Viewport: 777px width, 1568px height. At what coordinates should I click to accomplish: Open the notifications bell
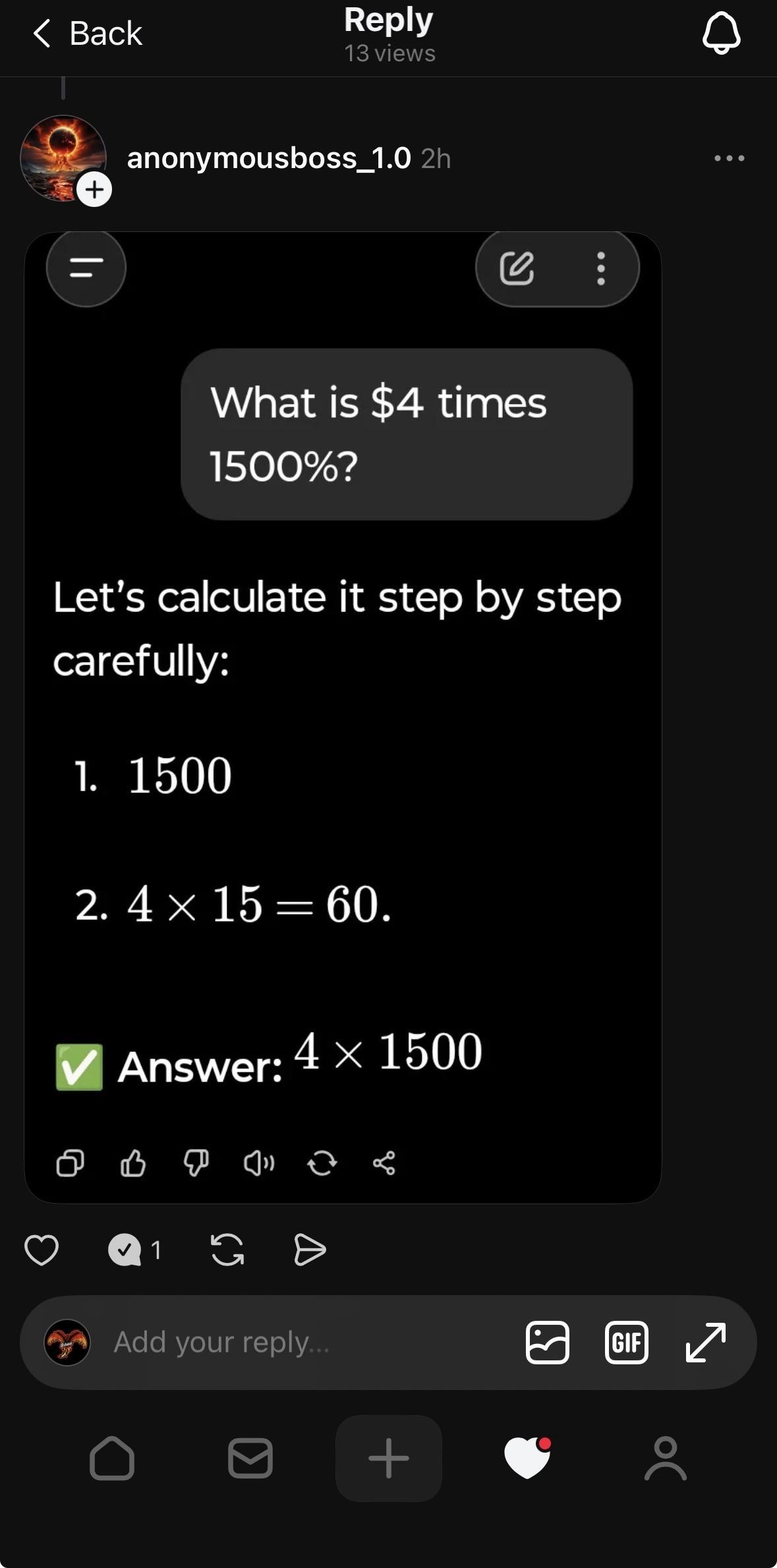(x=721, y=33)
